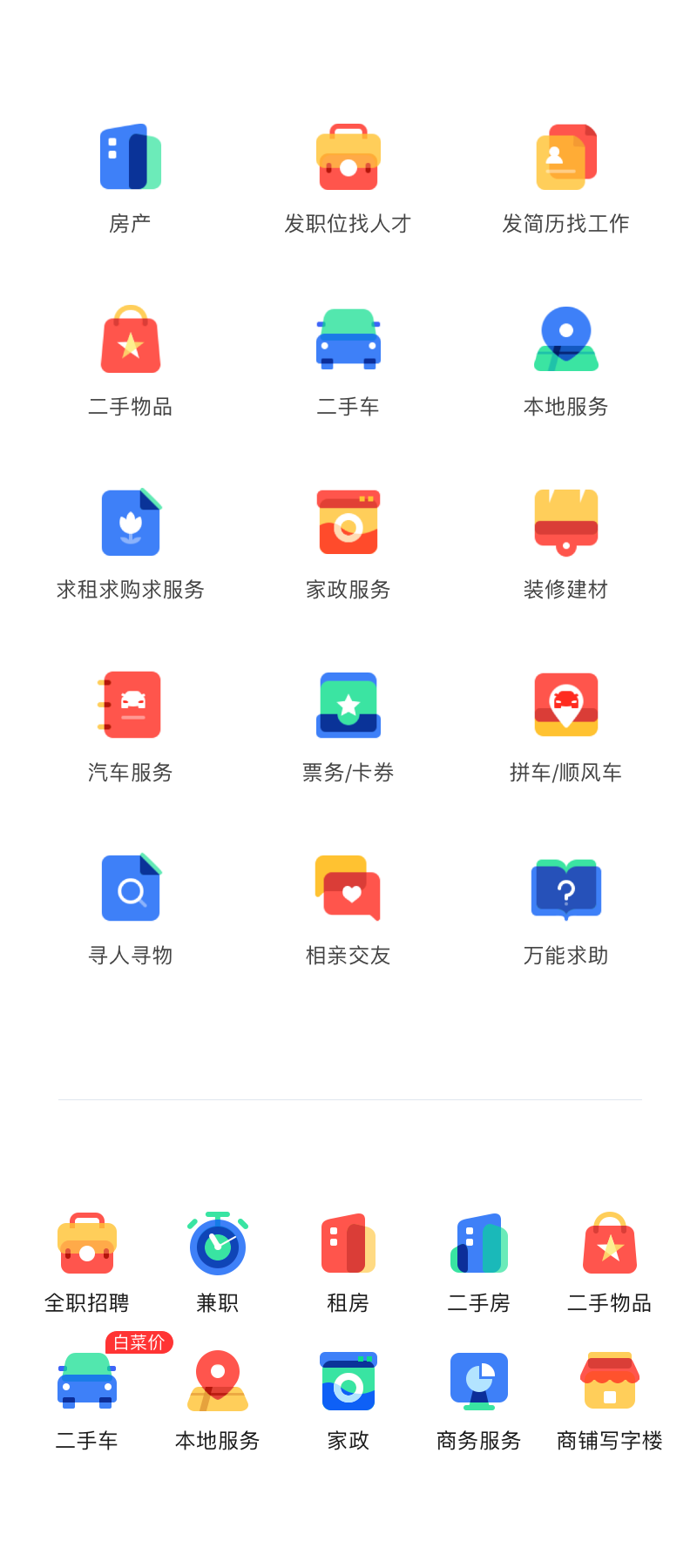
Task: Open 发简历找工作
Action: click(566, 179)
